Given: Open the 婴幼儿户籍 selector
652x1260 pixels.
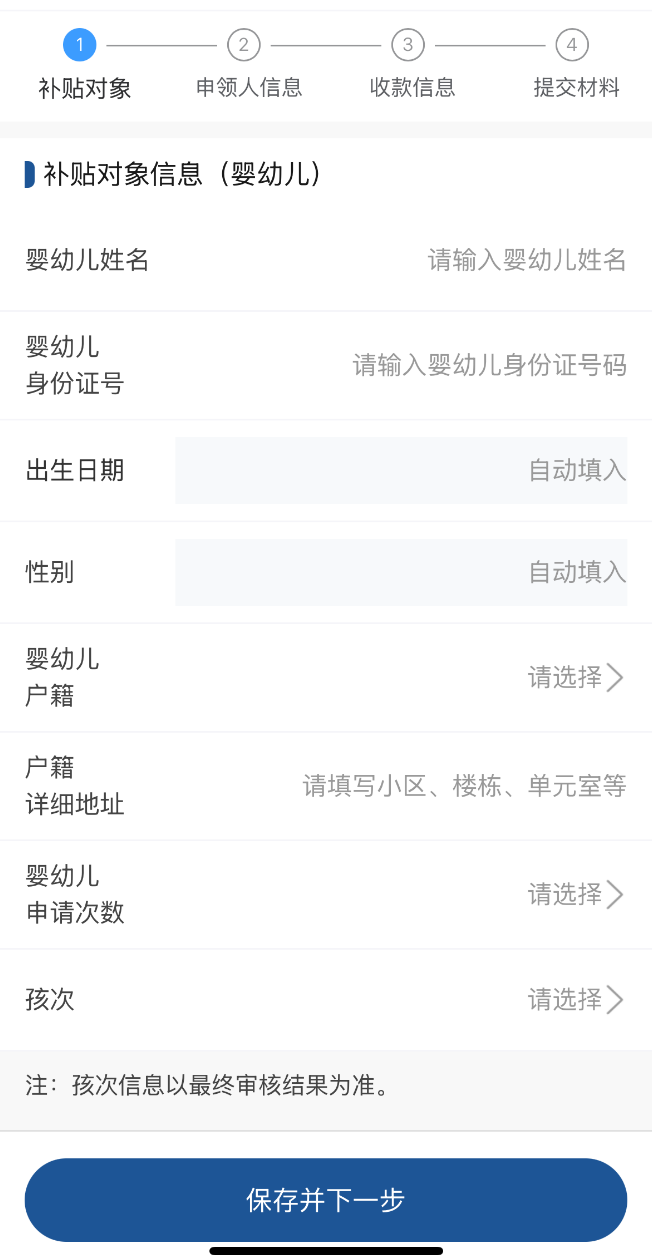Looking at the screenshot, I should (x=574, y=678).
